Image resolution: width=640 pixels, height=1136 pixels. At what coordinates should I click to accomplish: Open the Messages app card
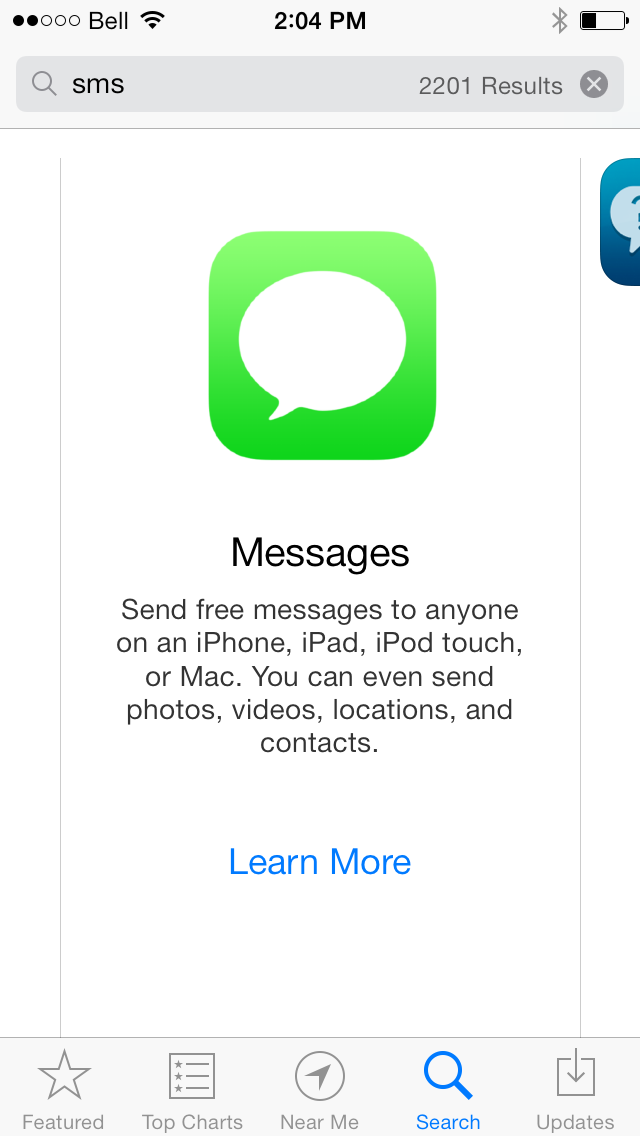point(322,346)
